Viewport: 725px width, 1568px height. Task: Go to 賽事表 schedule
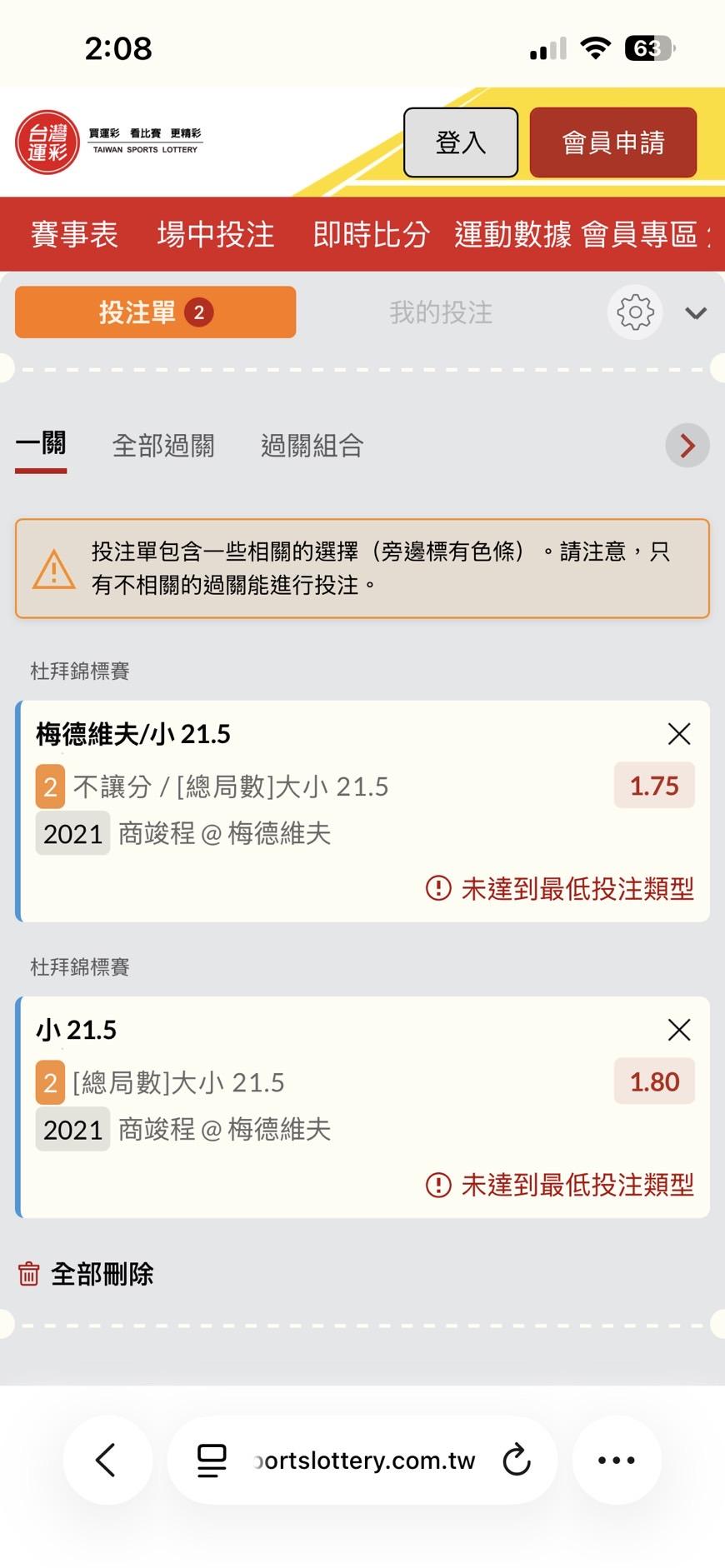coord(74,235)
